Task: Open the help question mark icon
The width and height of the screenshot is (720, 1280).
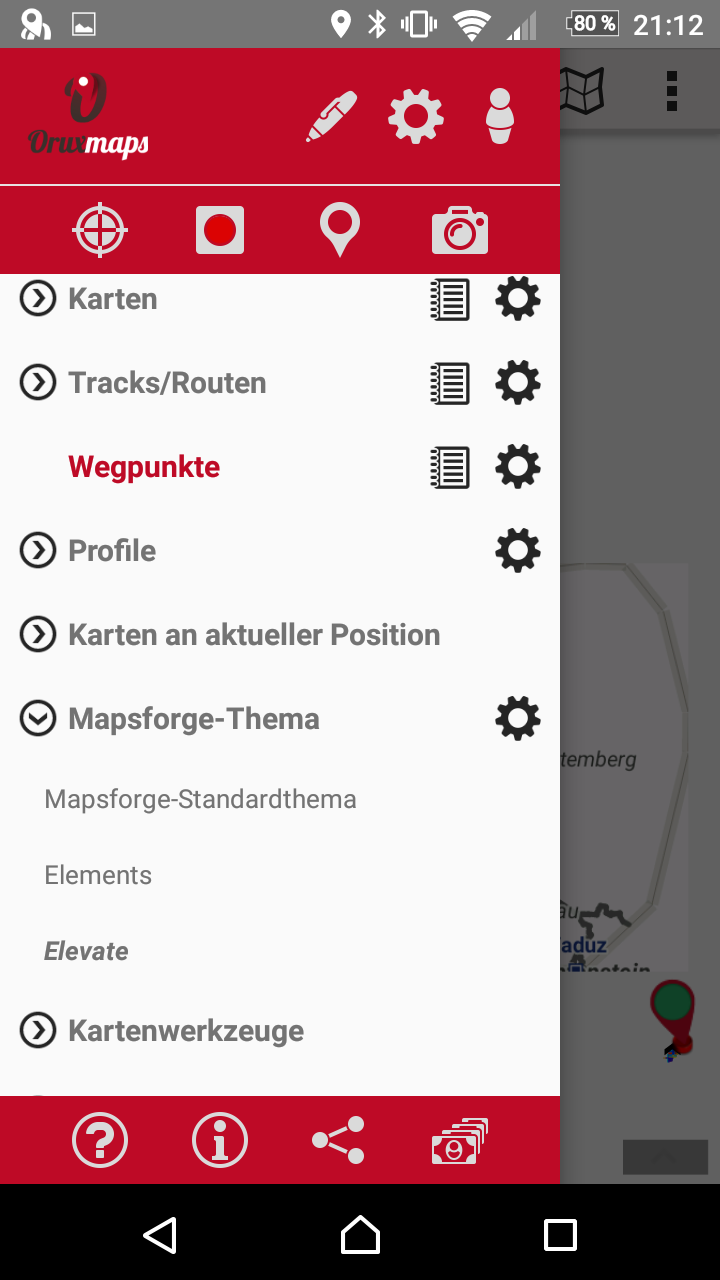Action: pos(100,1140)
